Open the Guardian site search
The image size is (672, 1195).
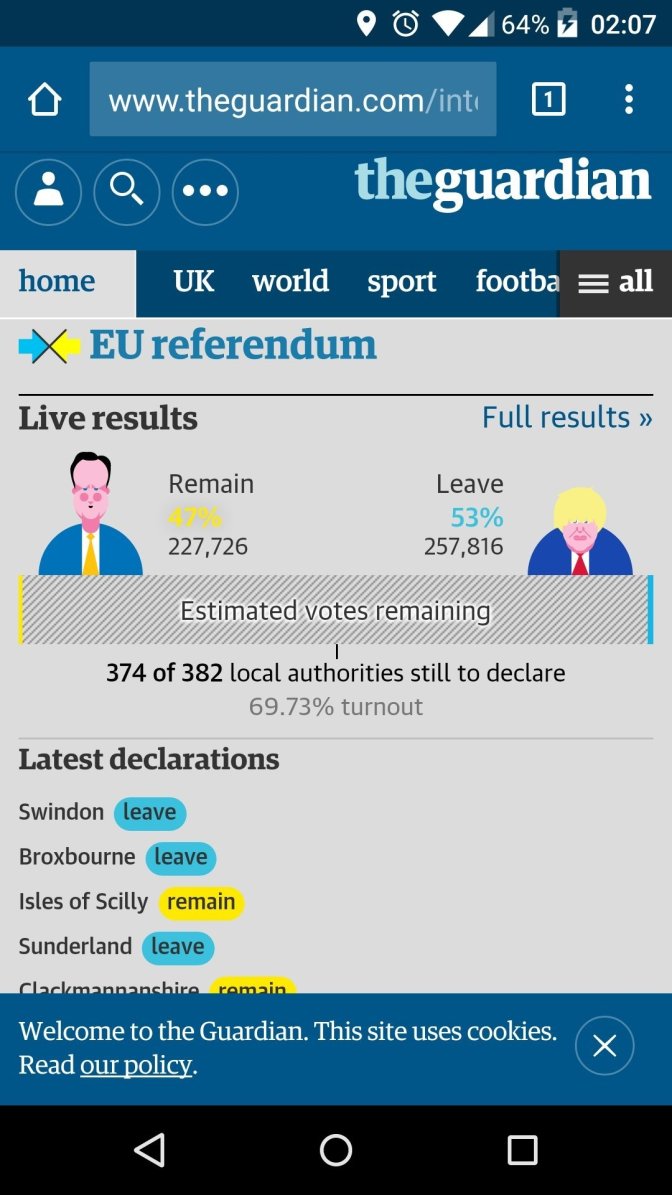click(126, 192)
